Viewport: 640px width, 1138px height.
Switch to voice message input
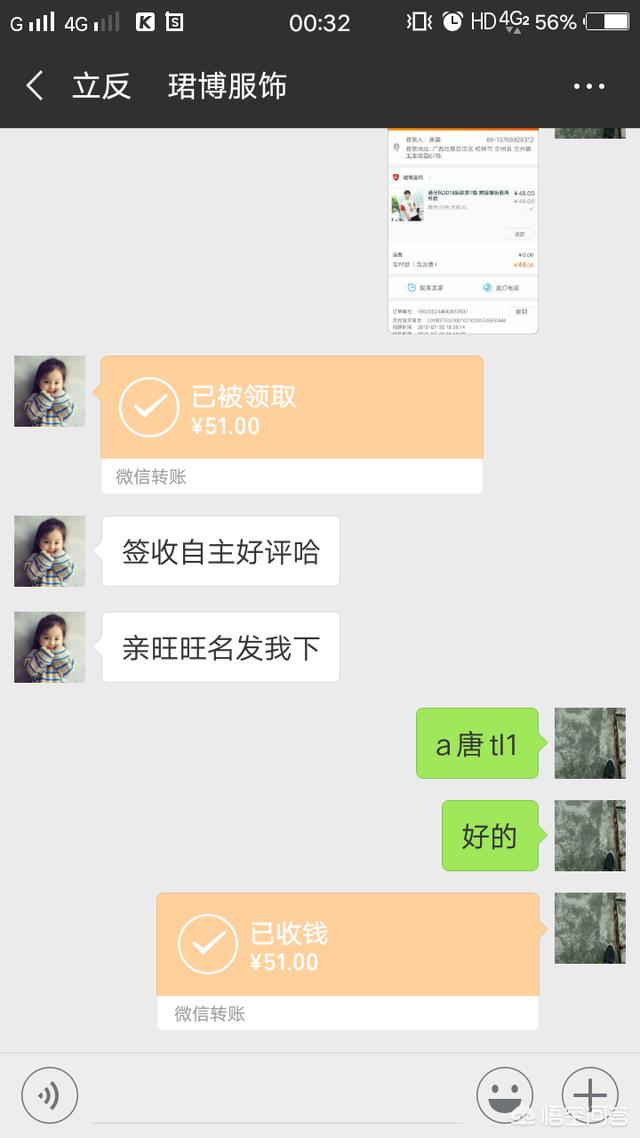point(49,1095)
